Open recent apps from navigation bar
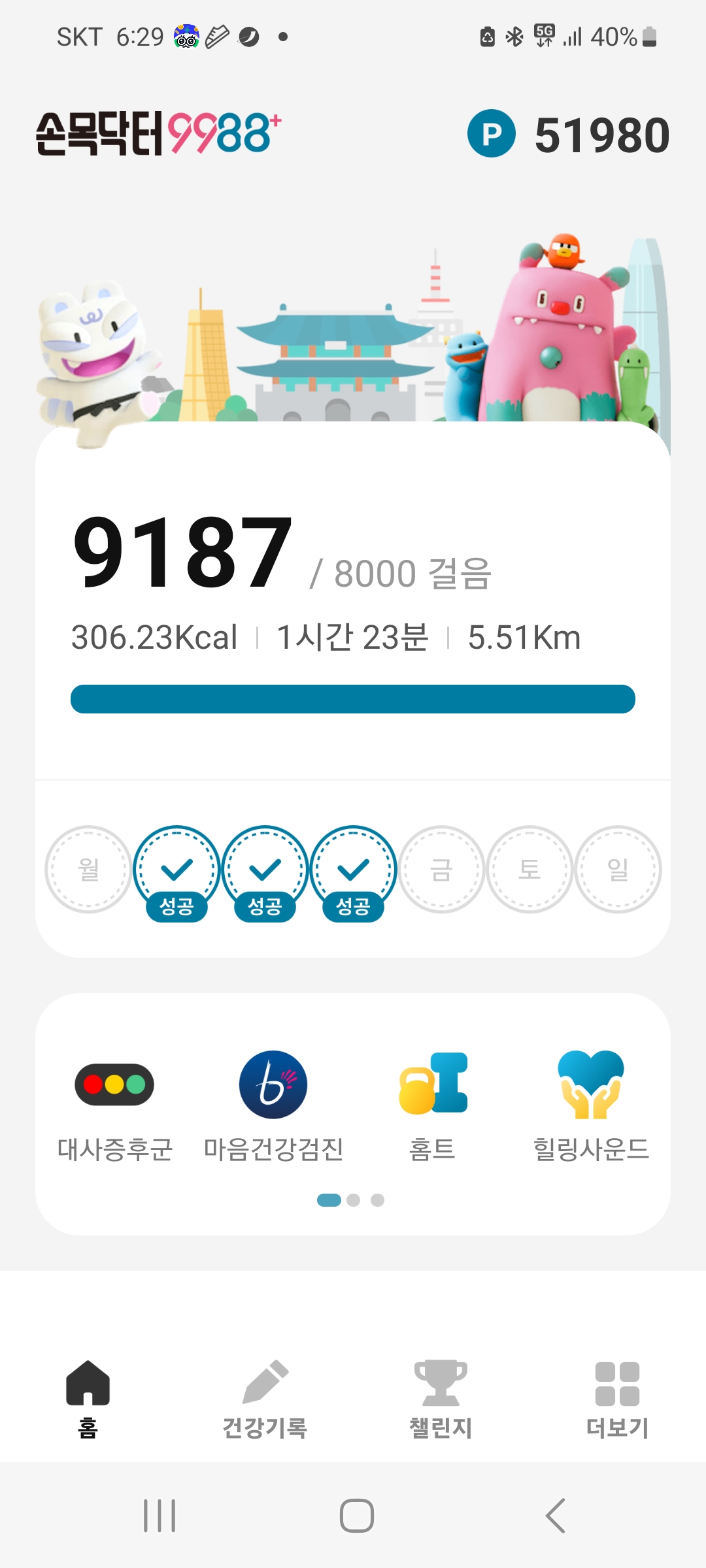The height and width of the screenshot is (1568, 706). [x=160, y=1516]
